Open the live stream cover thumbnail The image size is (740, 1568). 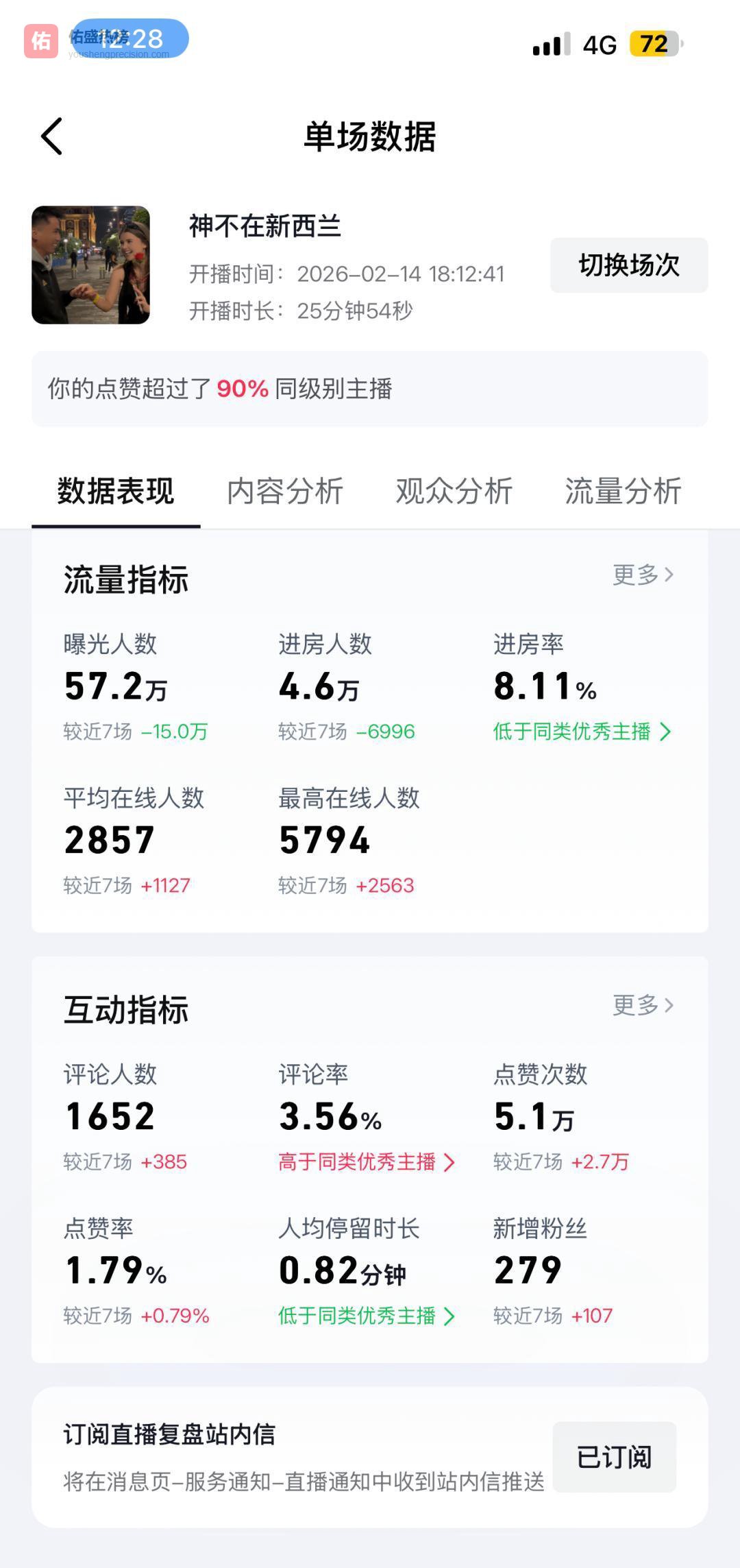90,265
